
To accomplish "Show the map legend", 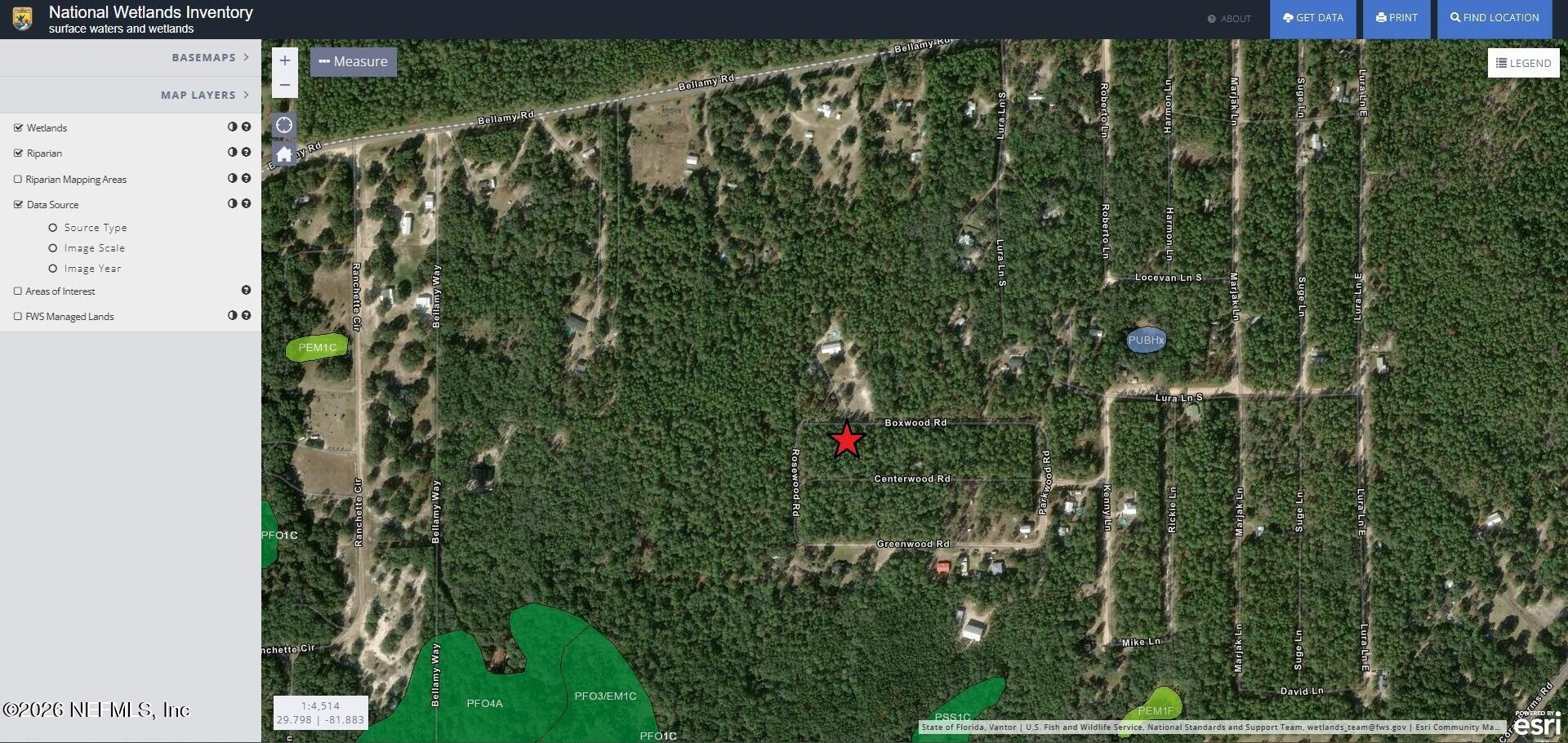I will pyautogui.click(x=1523, y=63).
